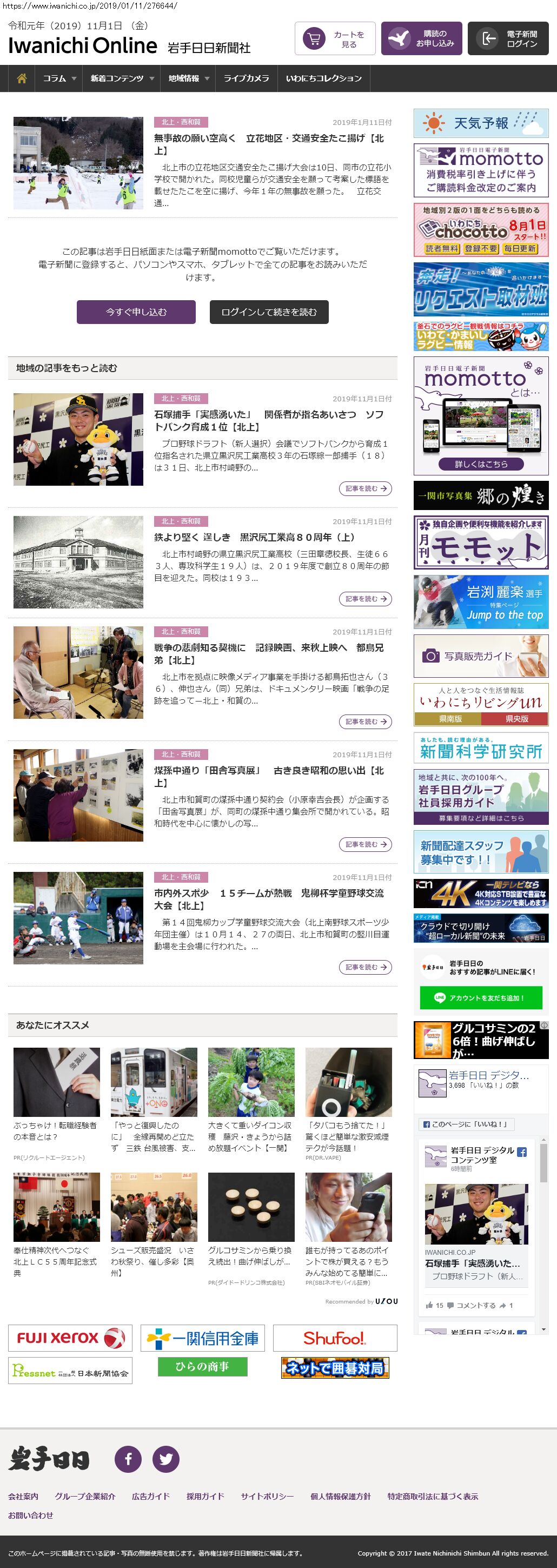Open お問い合わせ footer link
This screenshot has width=557, height=1568.
click(x=30, y=1515)
